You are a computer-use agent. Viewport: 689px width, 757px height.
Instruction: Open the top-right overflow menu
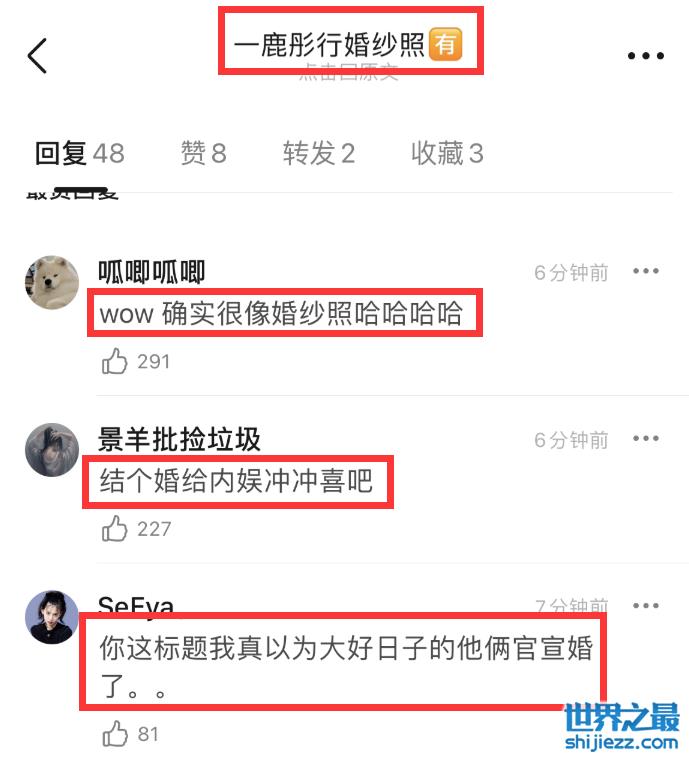click(x=645, y=56)
